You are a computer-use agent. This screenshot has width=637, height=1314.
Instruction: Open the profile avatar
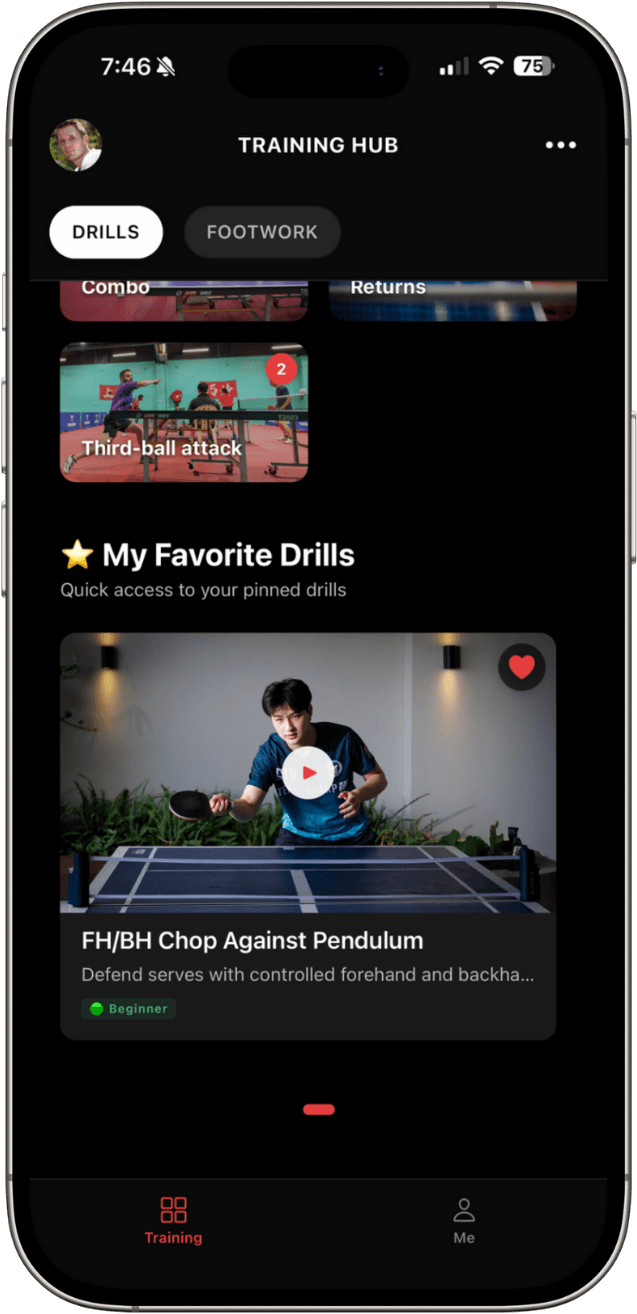(76, 145)
